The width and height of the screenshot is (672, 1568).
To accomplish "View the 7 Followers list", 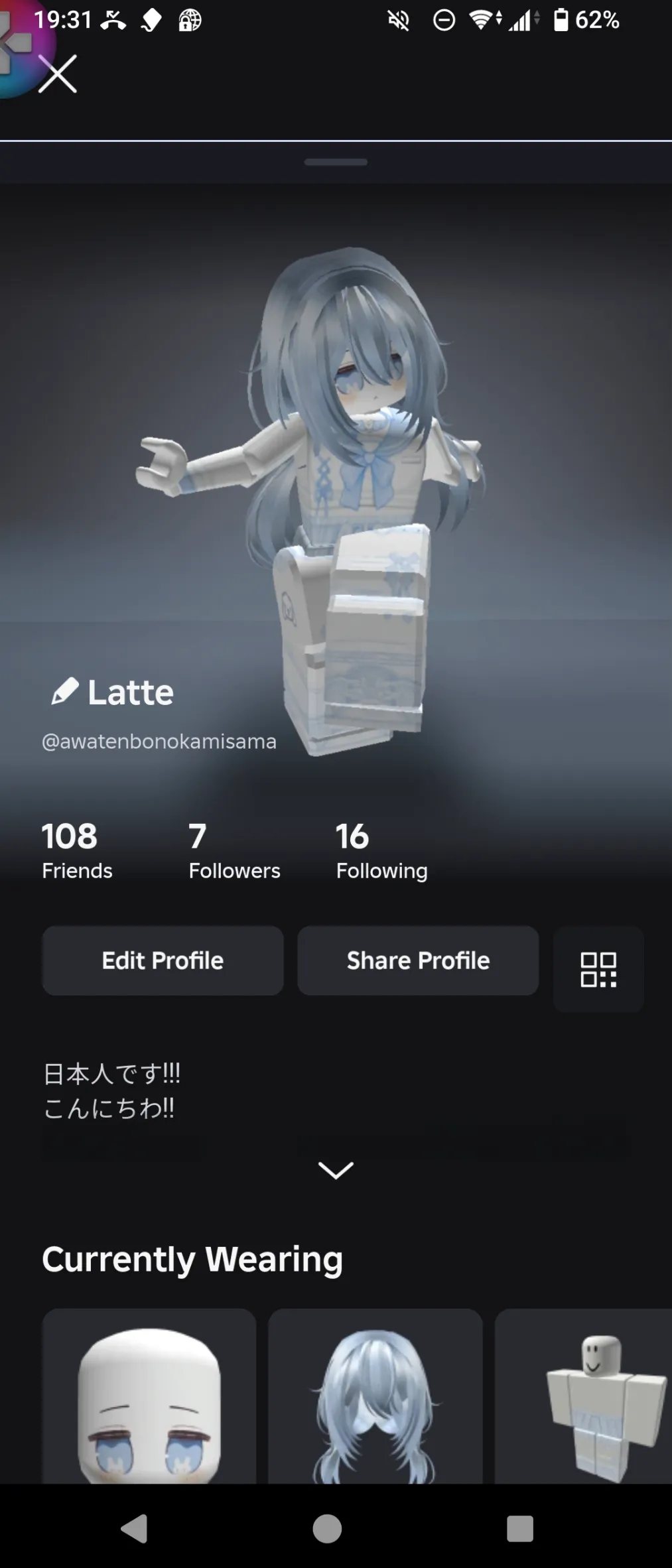I will point(234,851).
